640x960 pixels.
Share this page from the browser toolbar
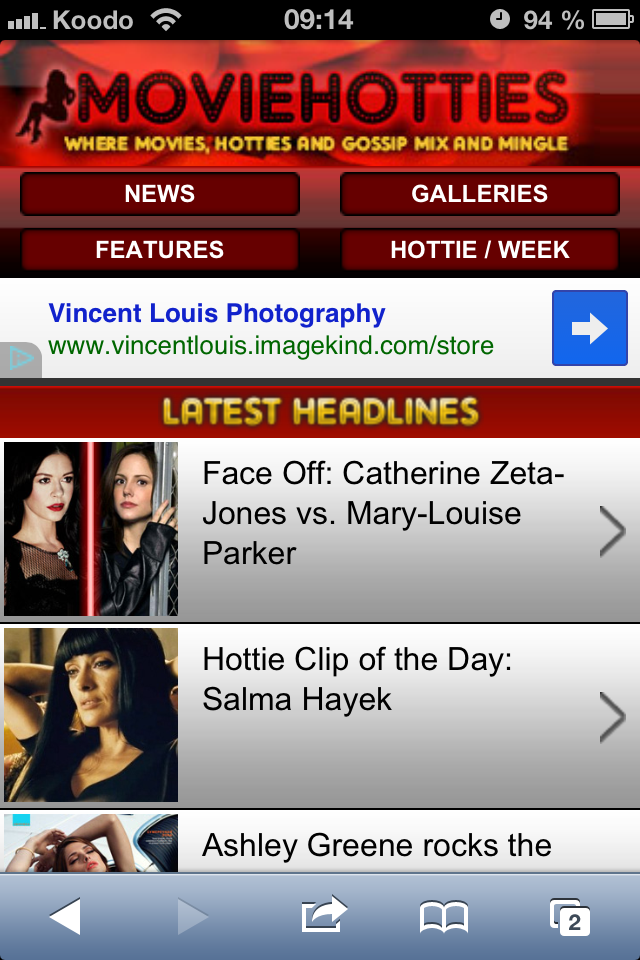pyautogui.click(x=323, y=915)
